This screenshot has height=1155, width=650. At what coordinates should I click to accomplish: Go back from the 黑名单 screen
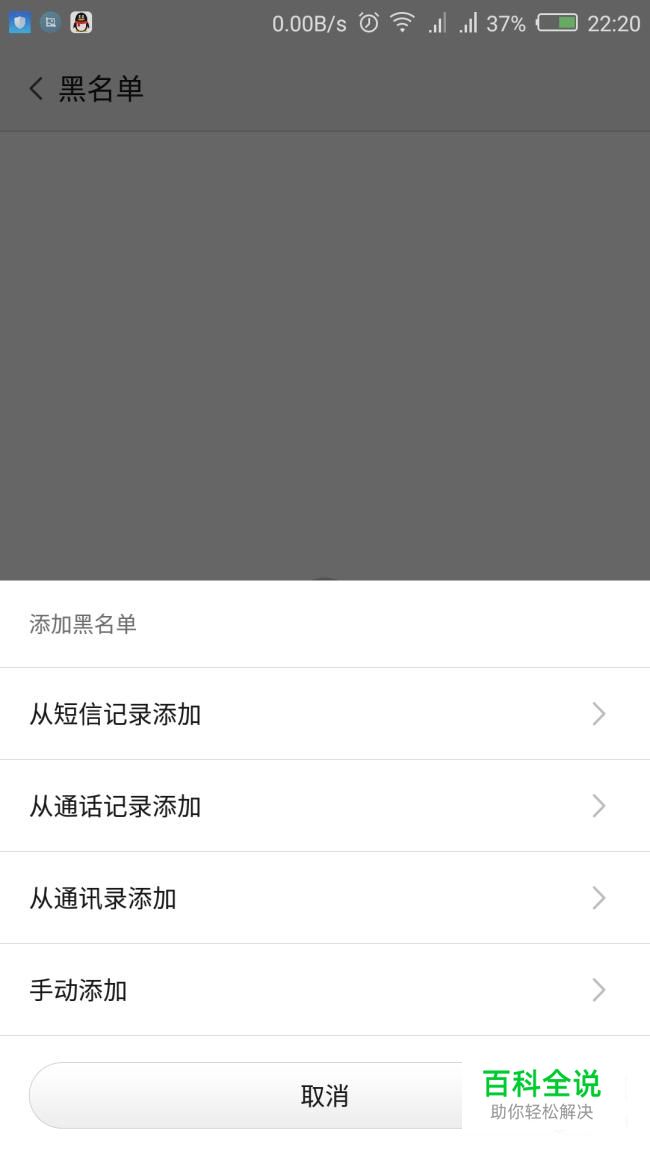(x=35, y=89)
